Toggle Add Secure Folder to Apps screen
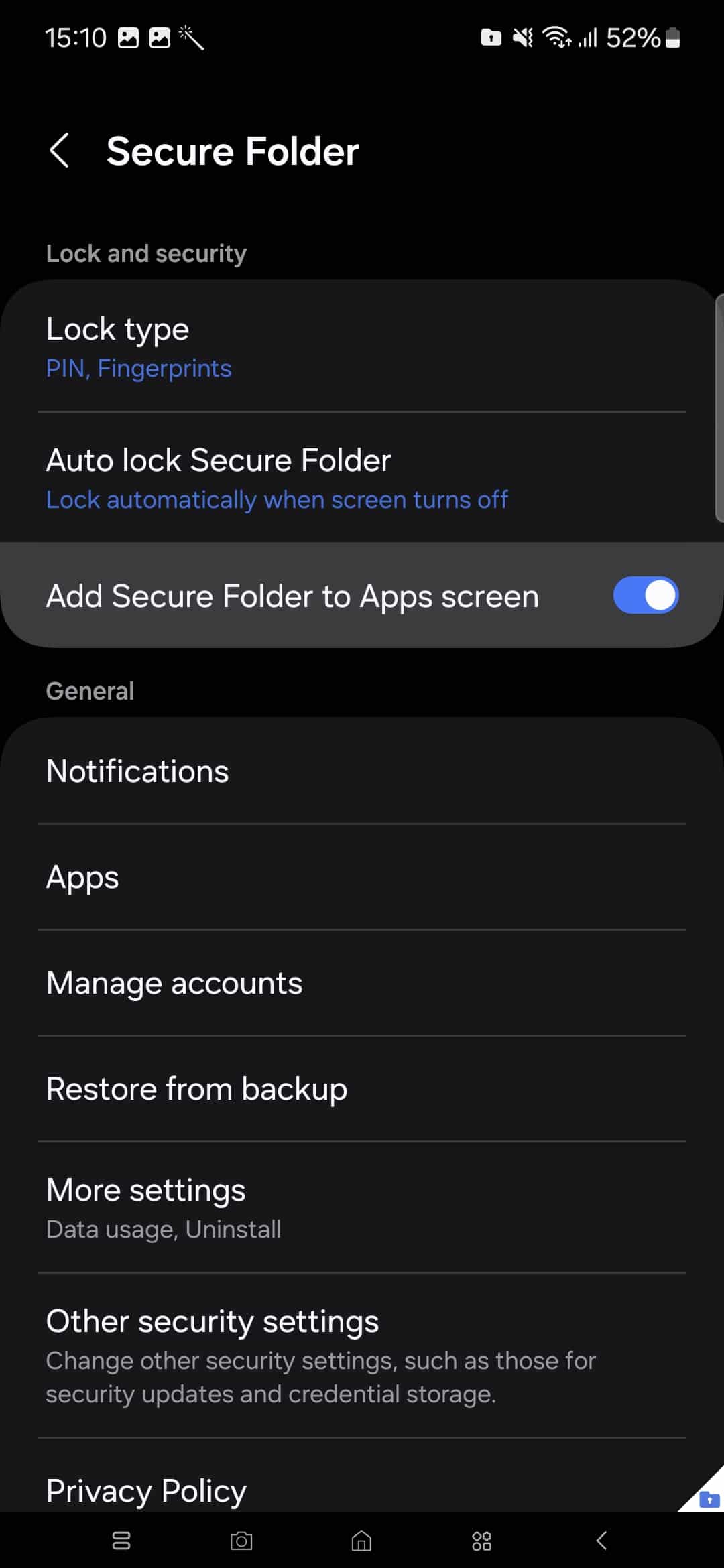The image size is (724, 1568). [646, 595]
